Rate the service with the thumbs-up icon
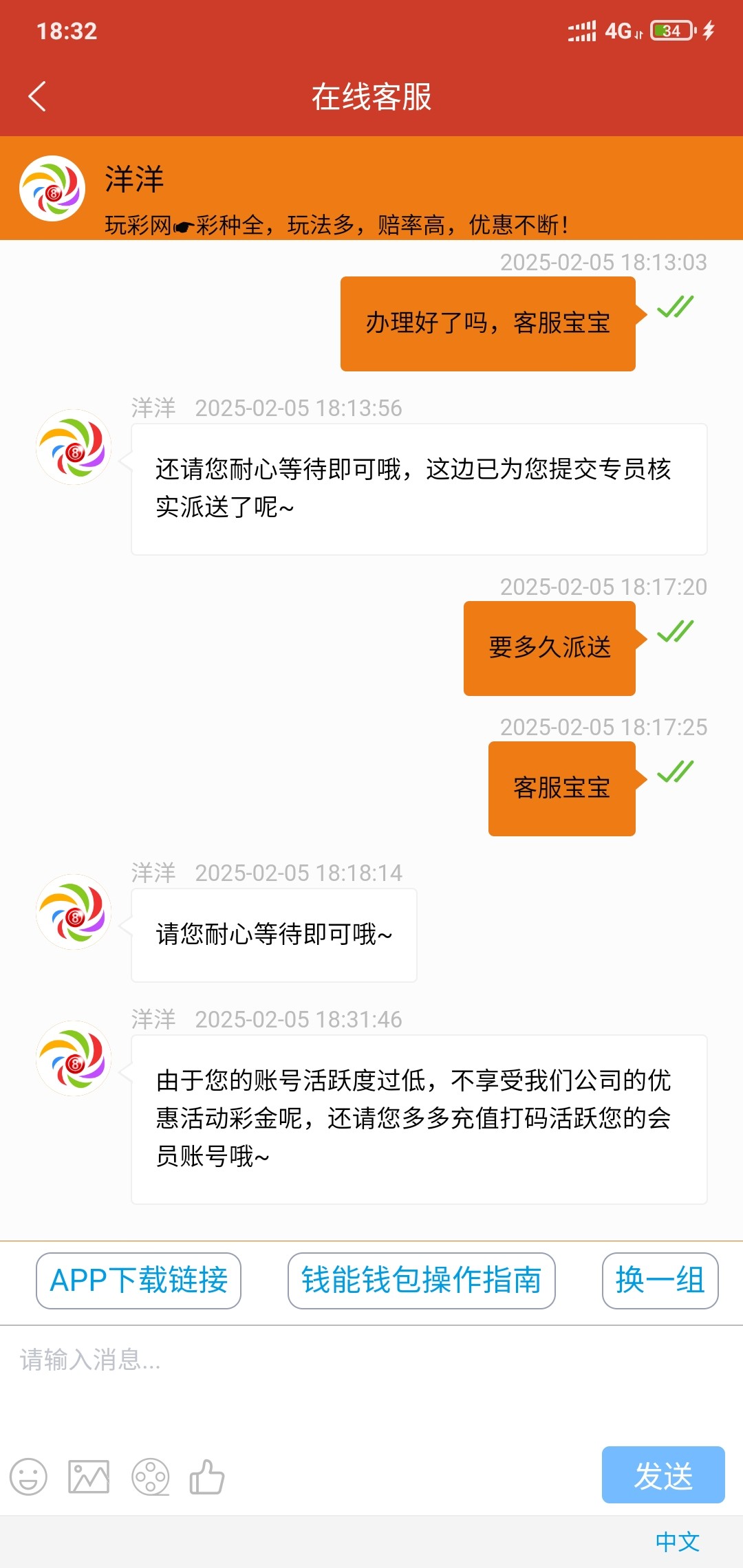Image resolution: width=743 pixels, height=1568 pixels. click(207, 1477)
